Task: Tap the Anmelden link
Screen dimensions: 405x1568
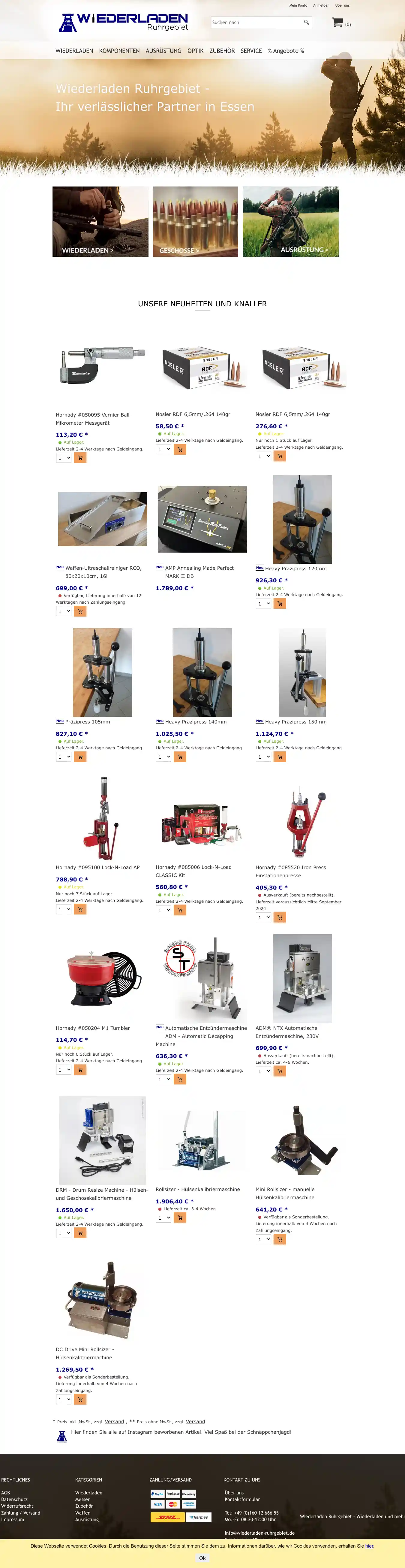Action: click(321, 5)
